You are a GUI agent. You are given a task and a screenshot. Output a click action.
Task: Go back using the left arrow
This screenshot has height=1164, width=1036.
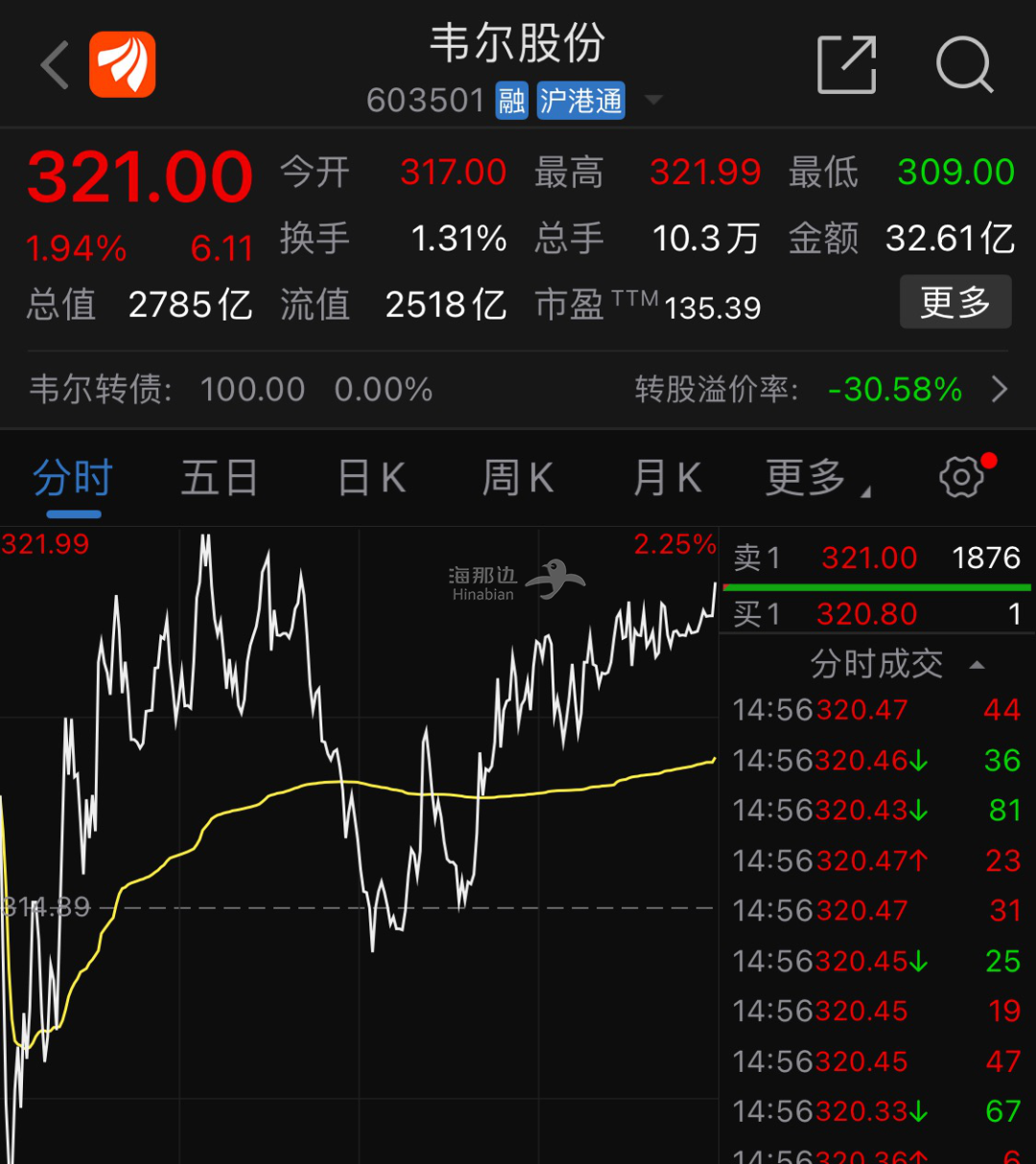[56, 65]
